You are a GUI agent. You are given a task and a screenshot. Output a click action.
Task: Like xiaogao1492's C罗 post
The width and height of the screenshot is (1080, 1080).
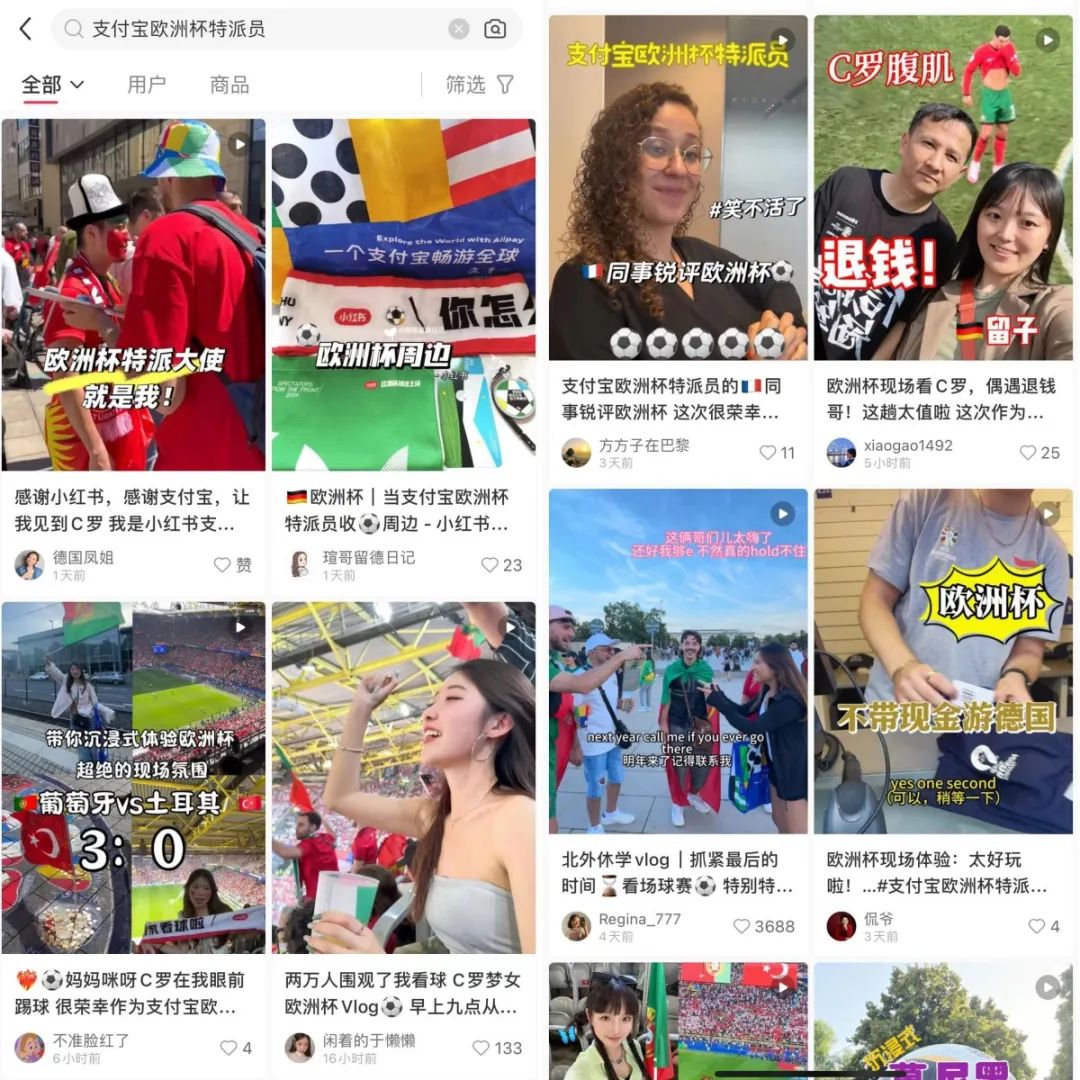pos(1028,453)
